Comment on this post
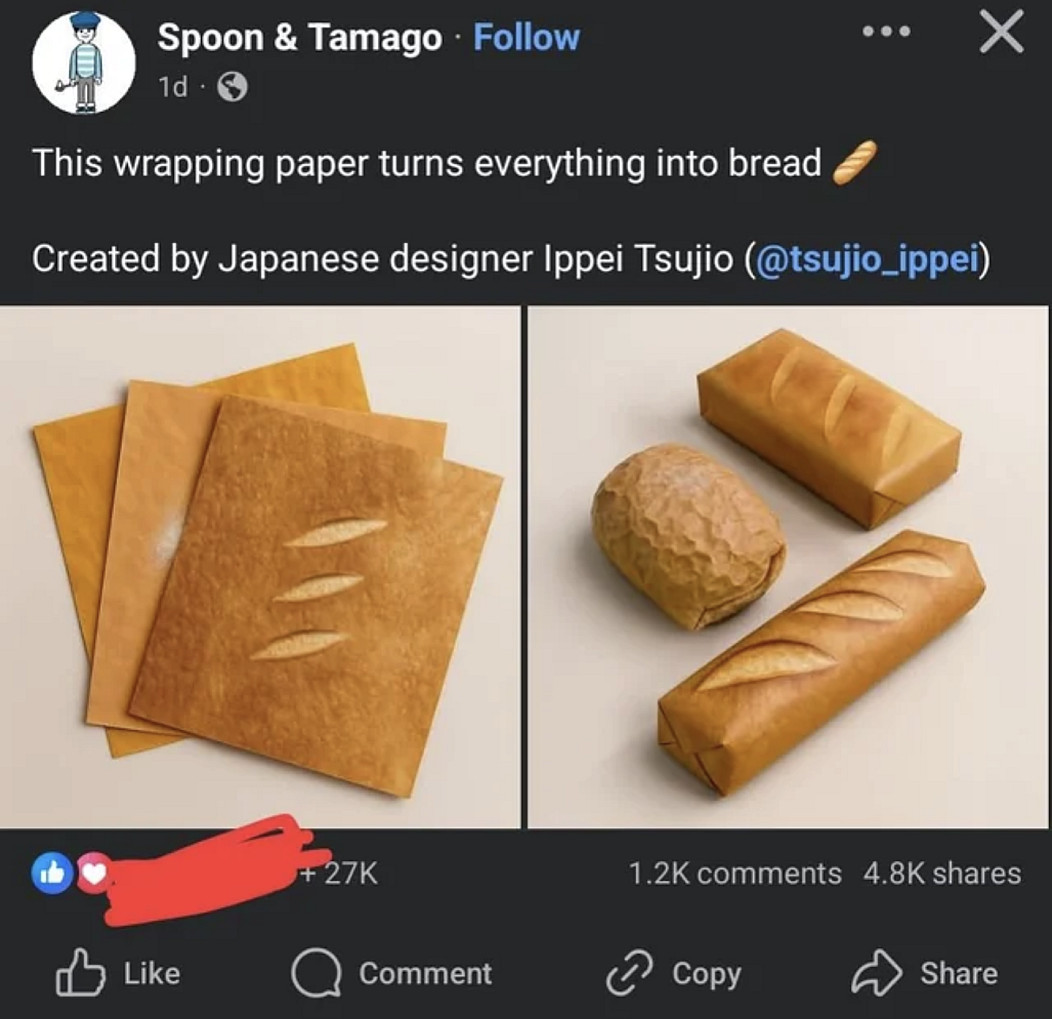The image size is (1052, 1019). click(x=392, y=973)
